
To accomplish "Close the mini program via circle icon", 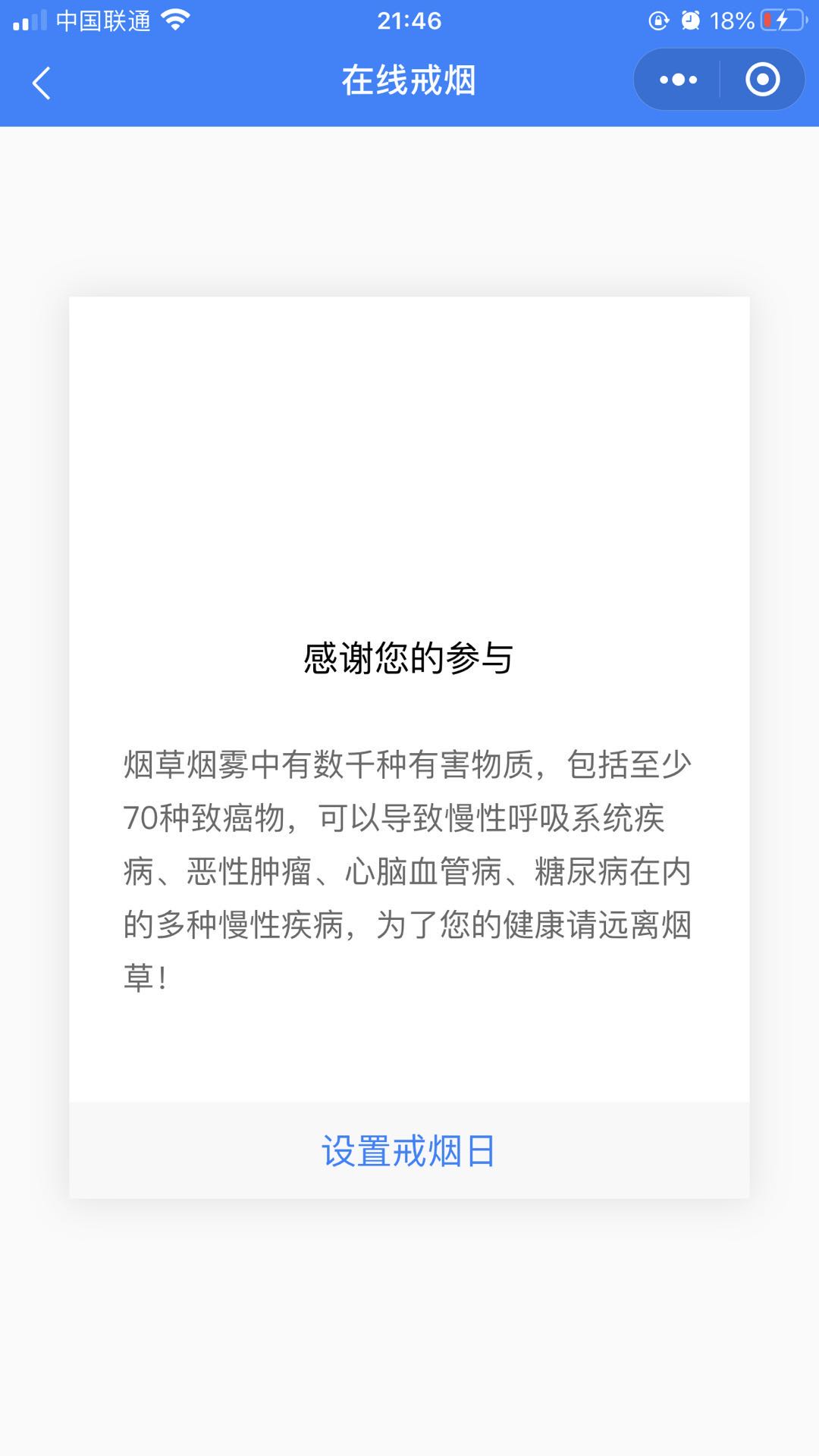I will 762,80.
